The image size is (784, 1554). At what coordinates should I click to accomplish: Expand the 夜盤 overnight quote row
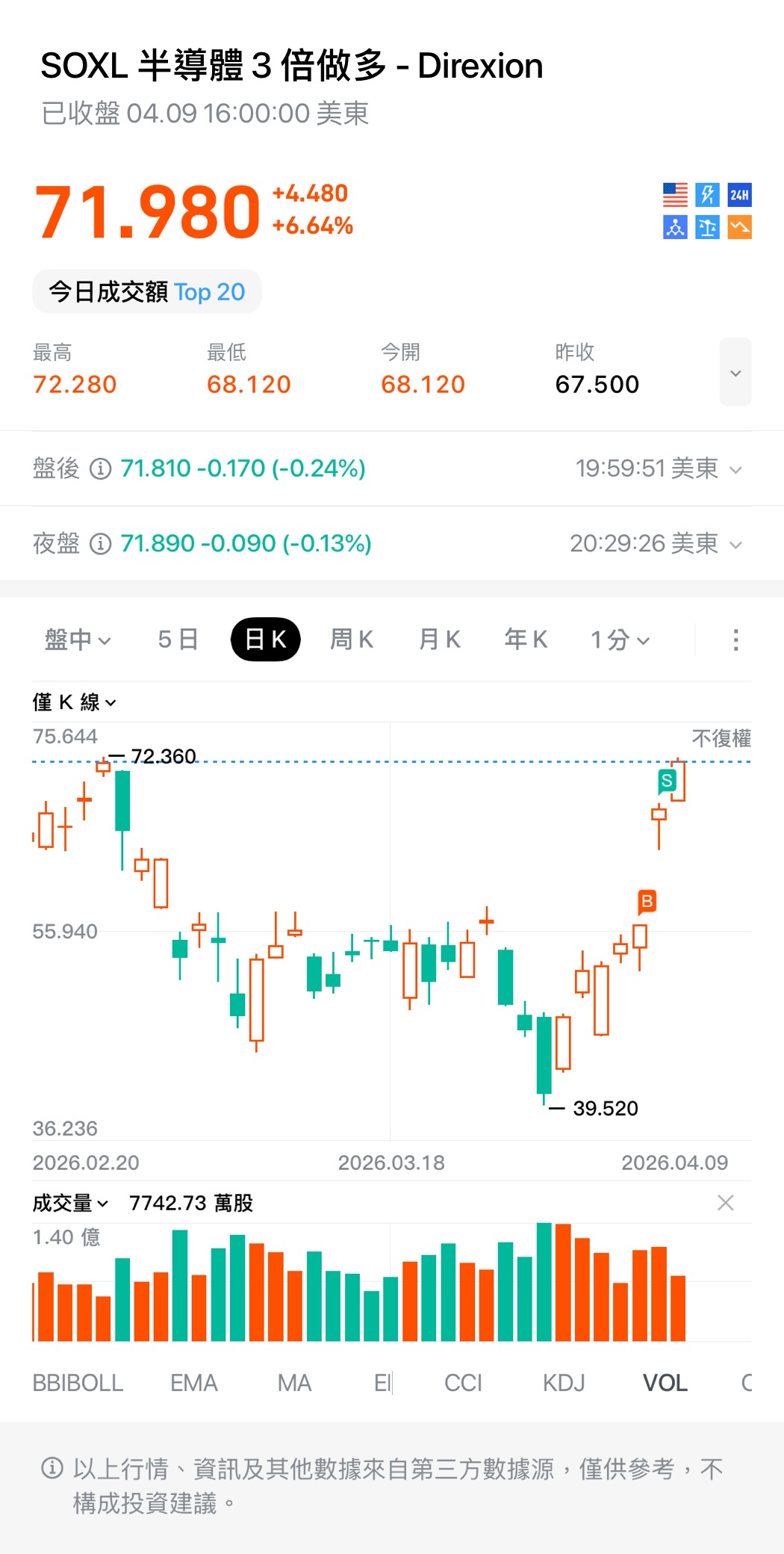735,544
